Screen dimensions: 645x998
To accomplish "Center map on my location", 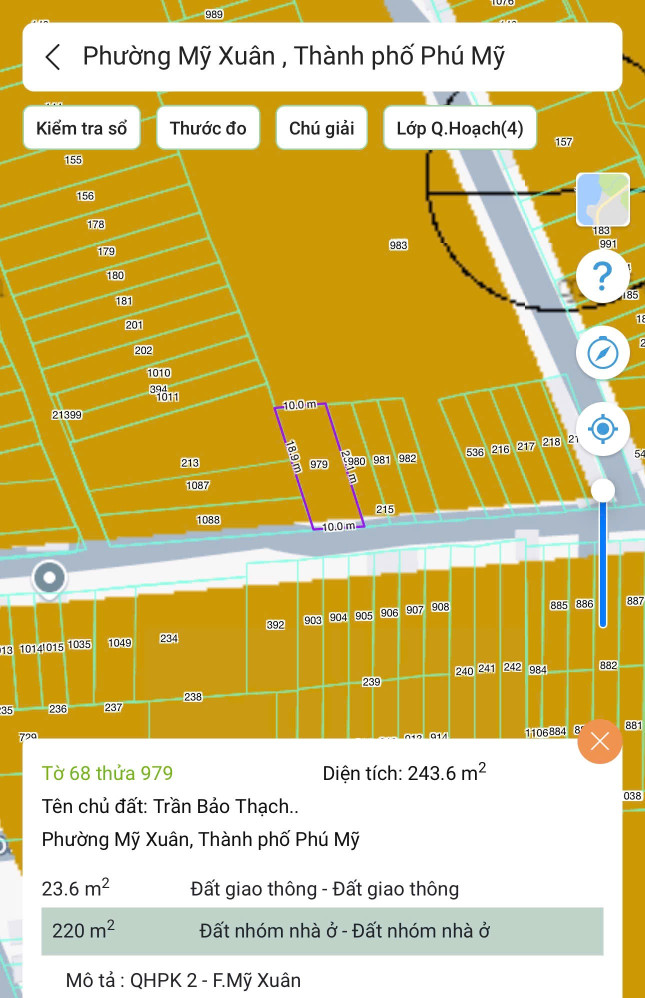I will [603, 430].
